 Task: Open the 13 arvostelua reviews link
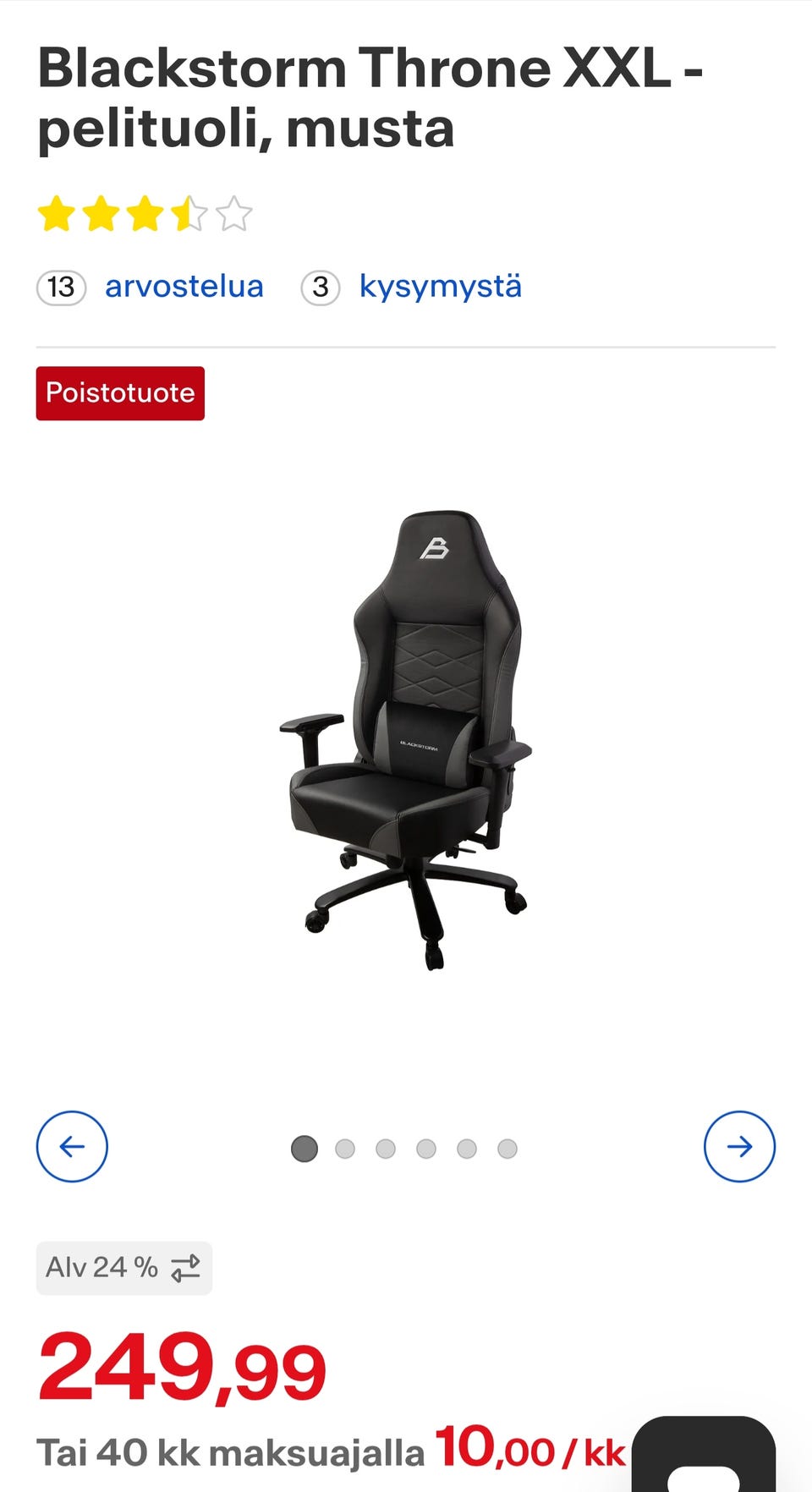[151, 287]
